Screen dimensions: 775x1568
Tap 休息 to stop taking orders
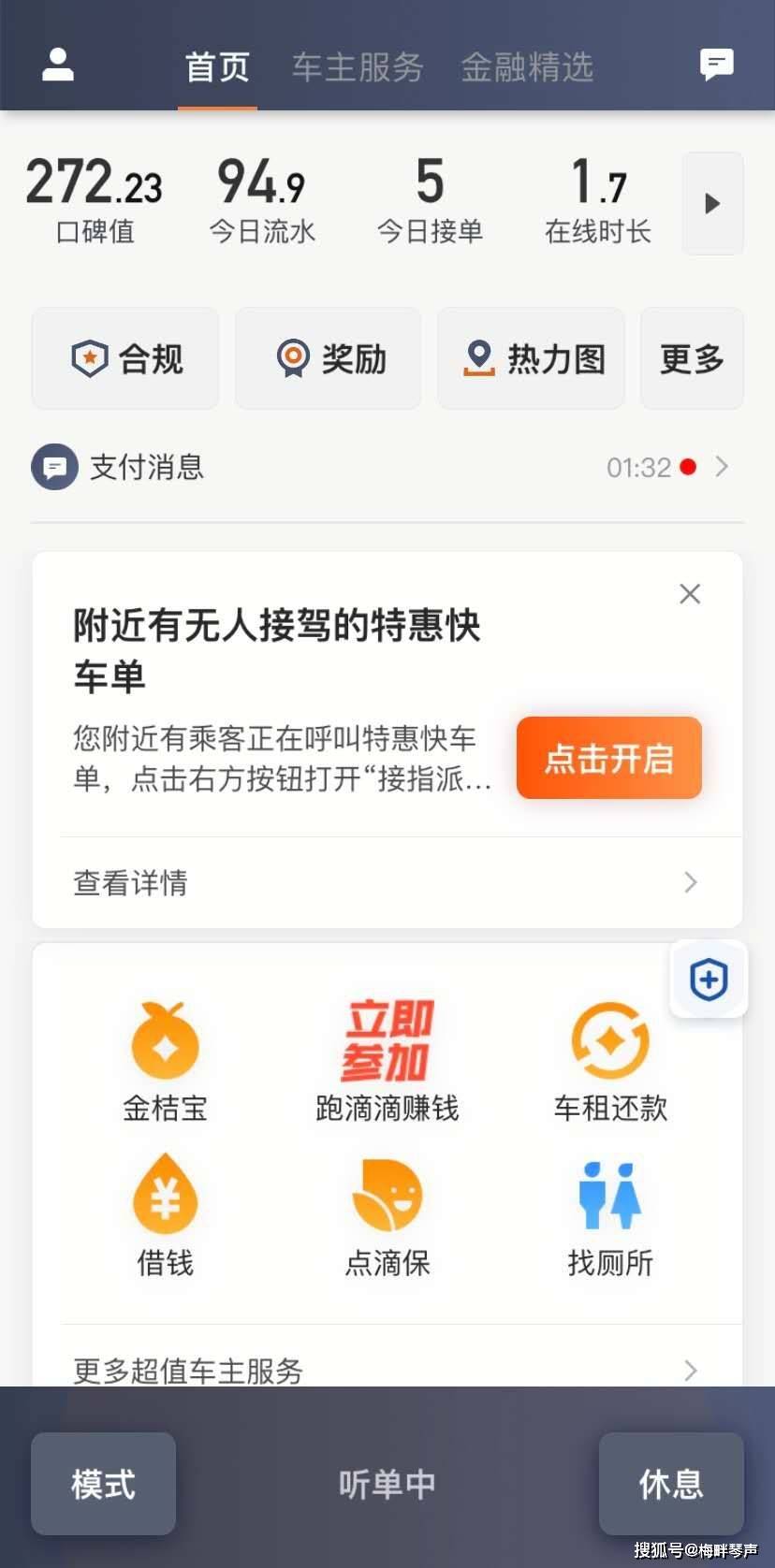coord(671,1484)
